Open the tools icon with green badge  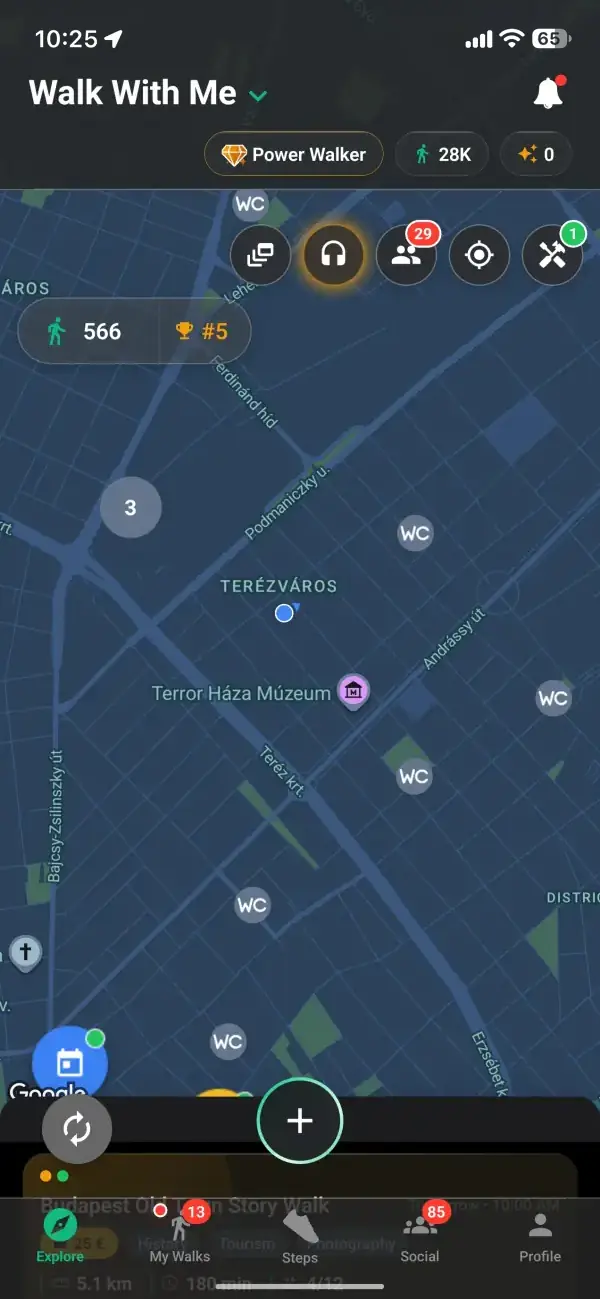click(x=552, y=255)
